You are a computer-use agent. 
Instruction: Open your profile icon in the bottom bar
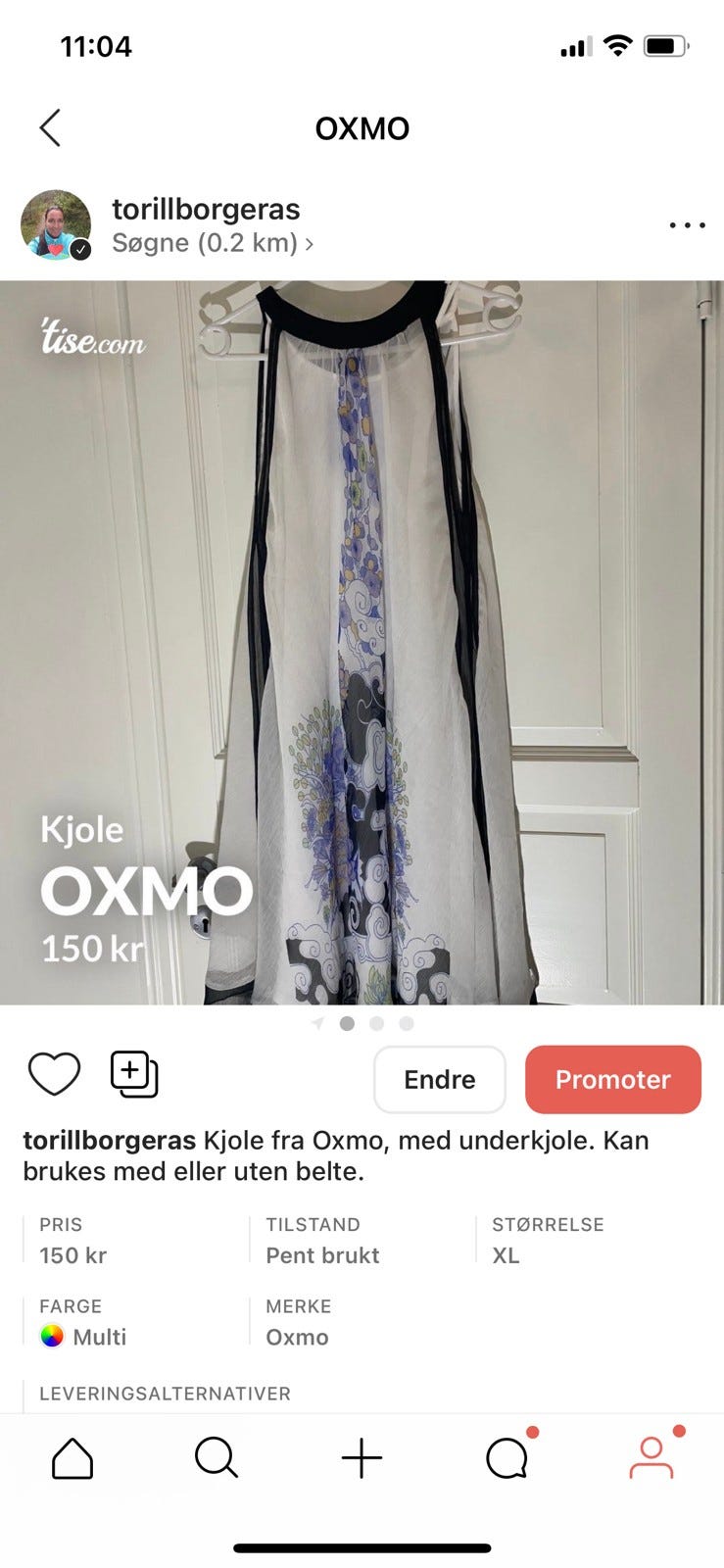pos(652,1460)
